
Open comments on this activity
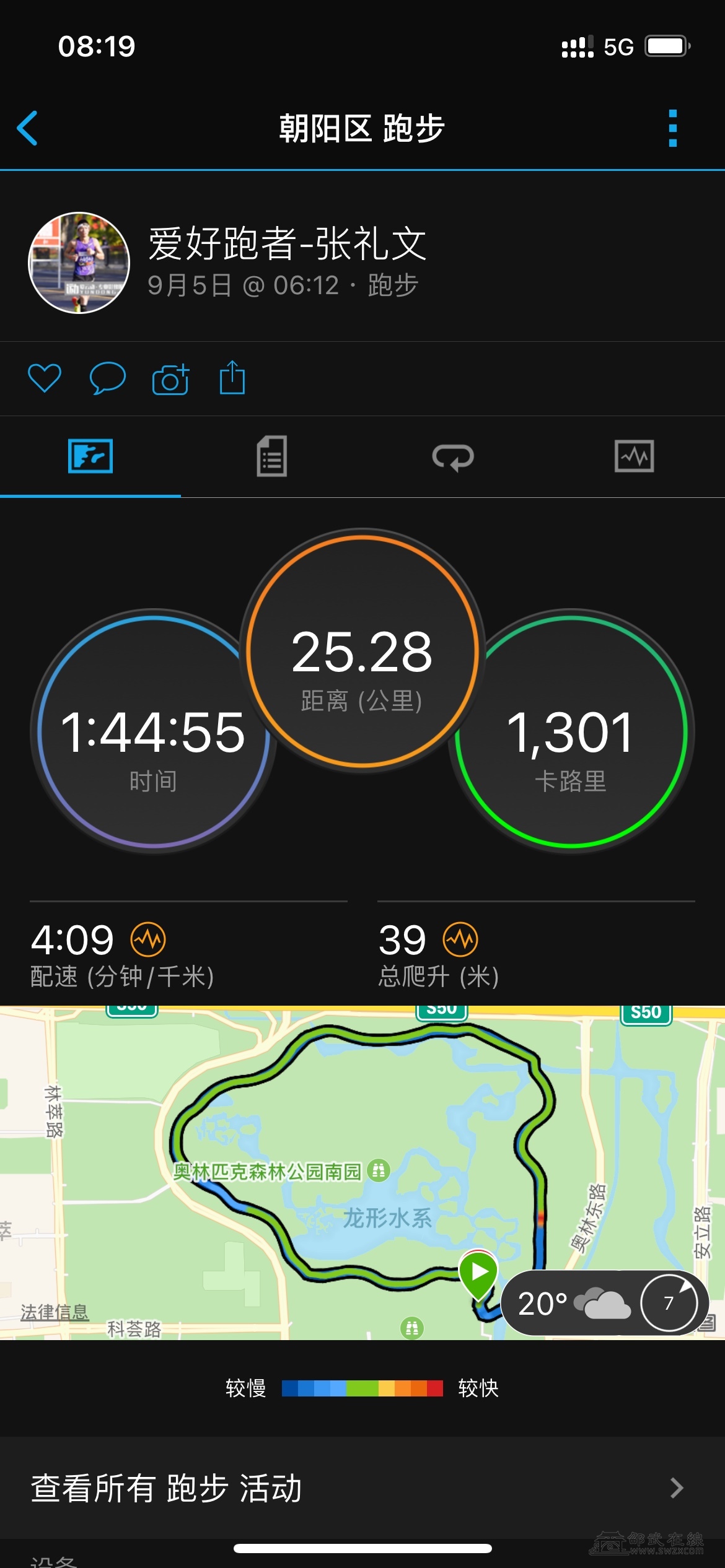pos(107,378)
